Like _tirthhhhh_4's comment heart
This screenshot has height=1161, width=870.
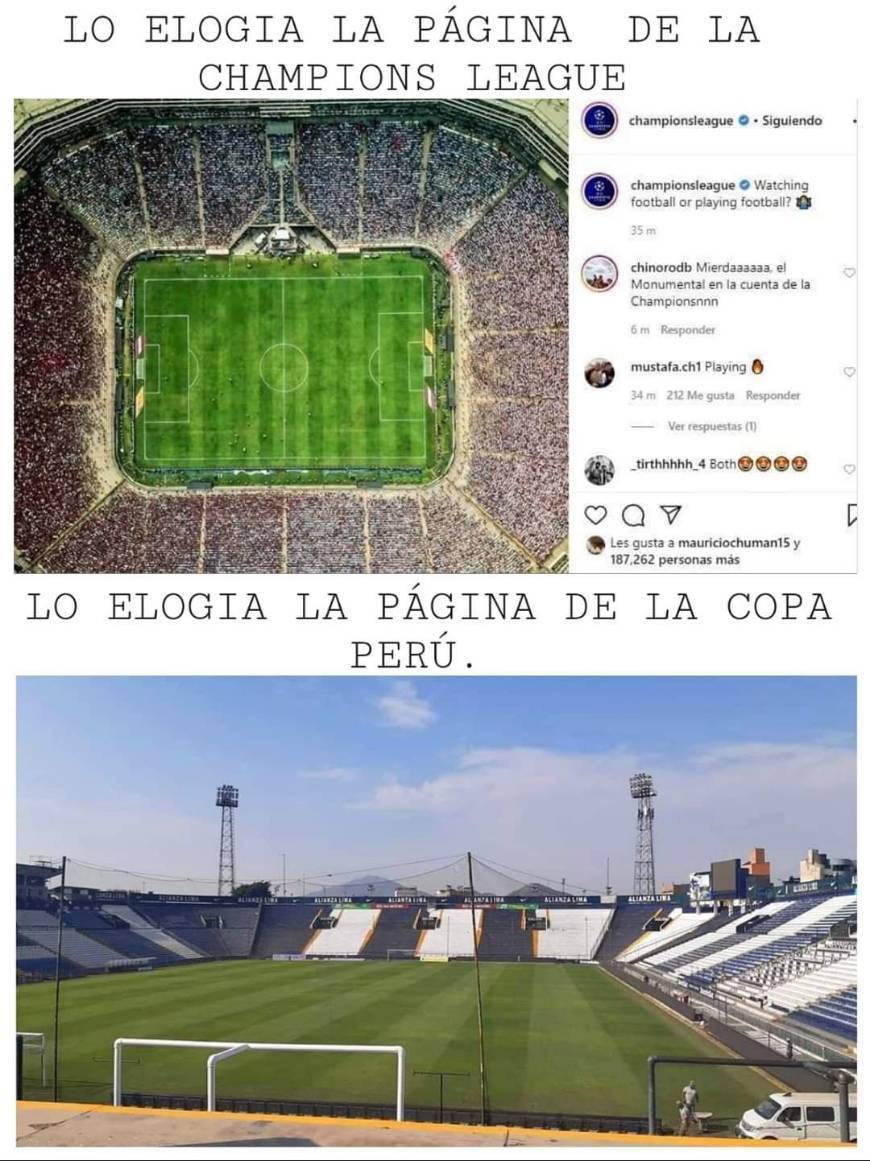click(x=849, y=469)
